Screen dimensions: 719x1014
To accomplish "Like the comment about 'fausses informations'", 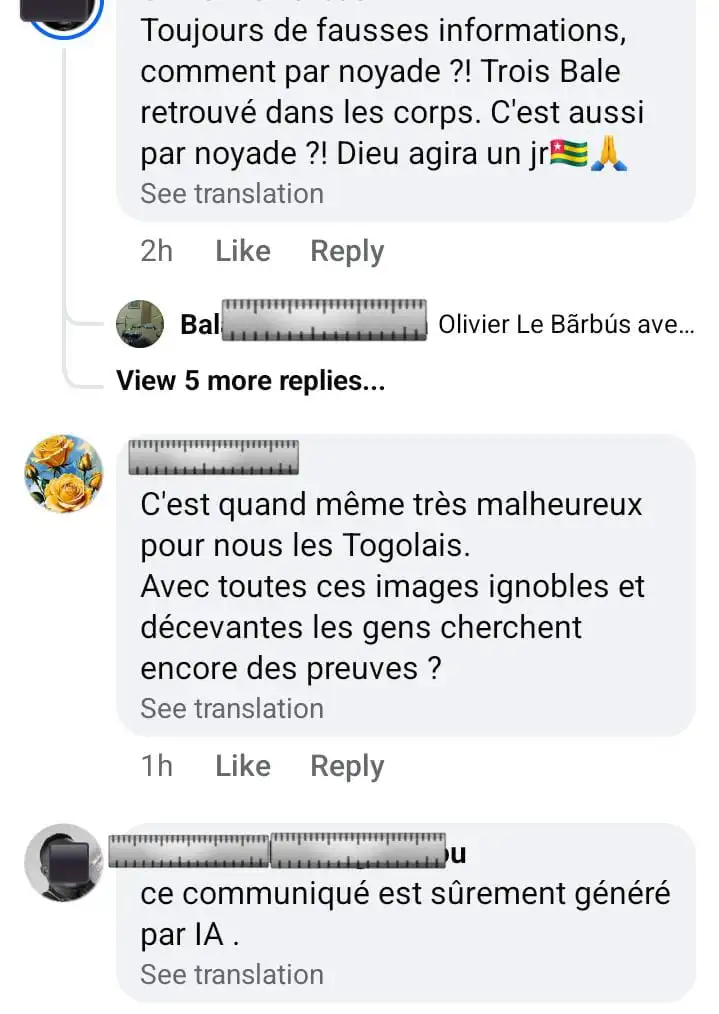I will click(x=242, y=251).
